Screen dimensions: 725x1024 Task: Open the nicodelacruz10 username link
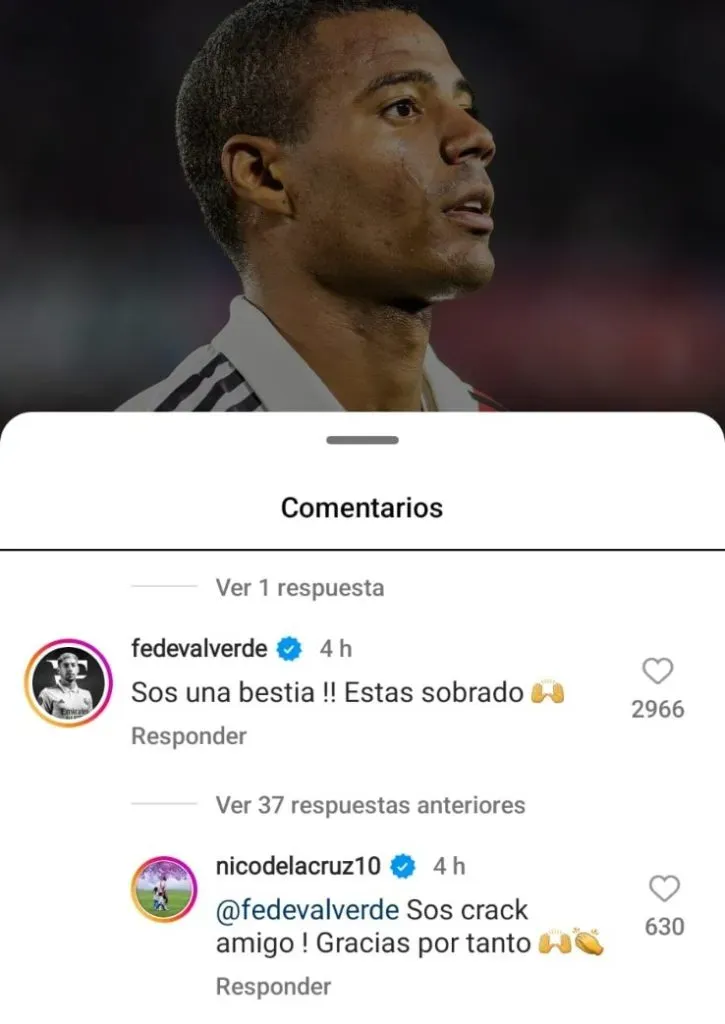(x=298, y=866)
